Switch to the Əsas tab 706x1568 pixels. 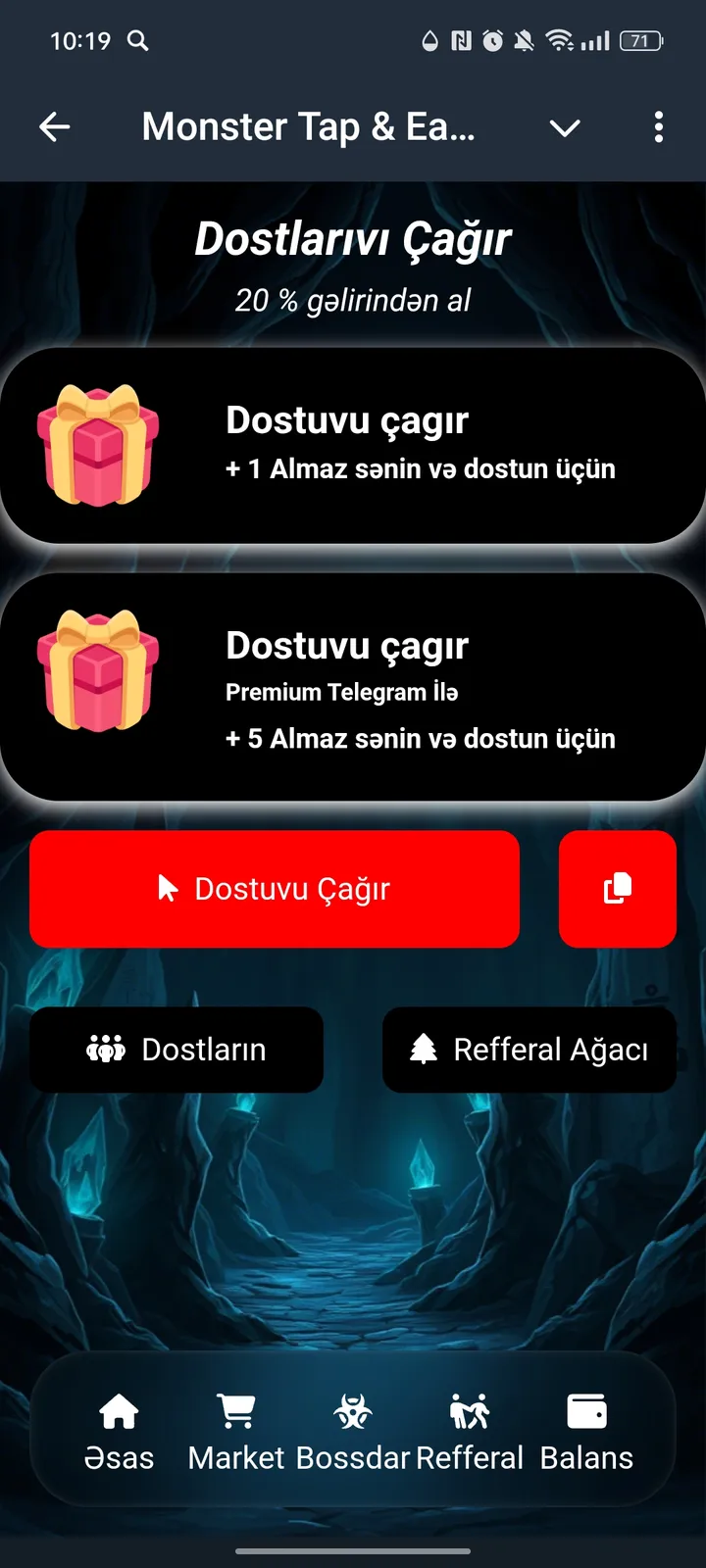[119, 1433]
